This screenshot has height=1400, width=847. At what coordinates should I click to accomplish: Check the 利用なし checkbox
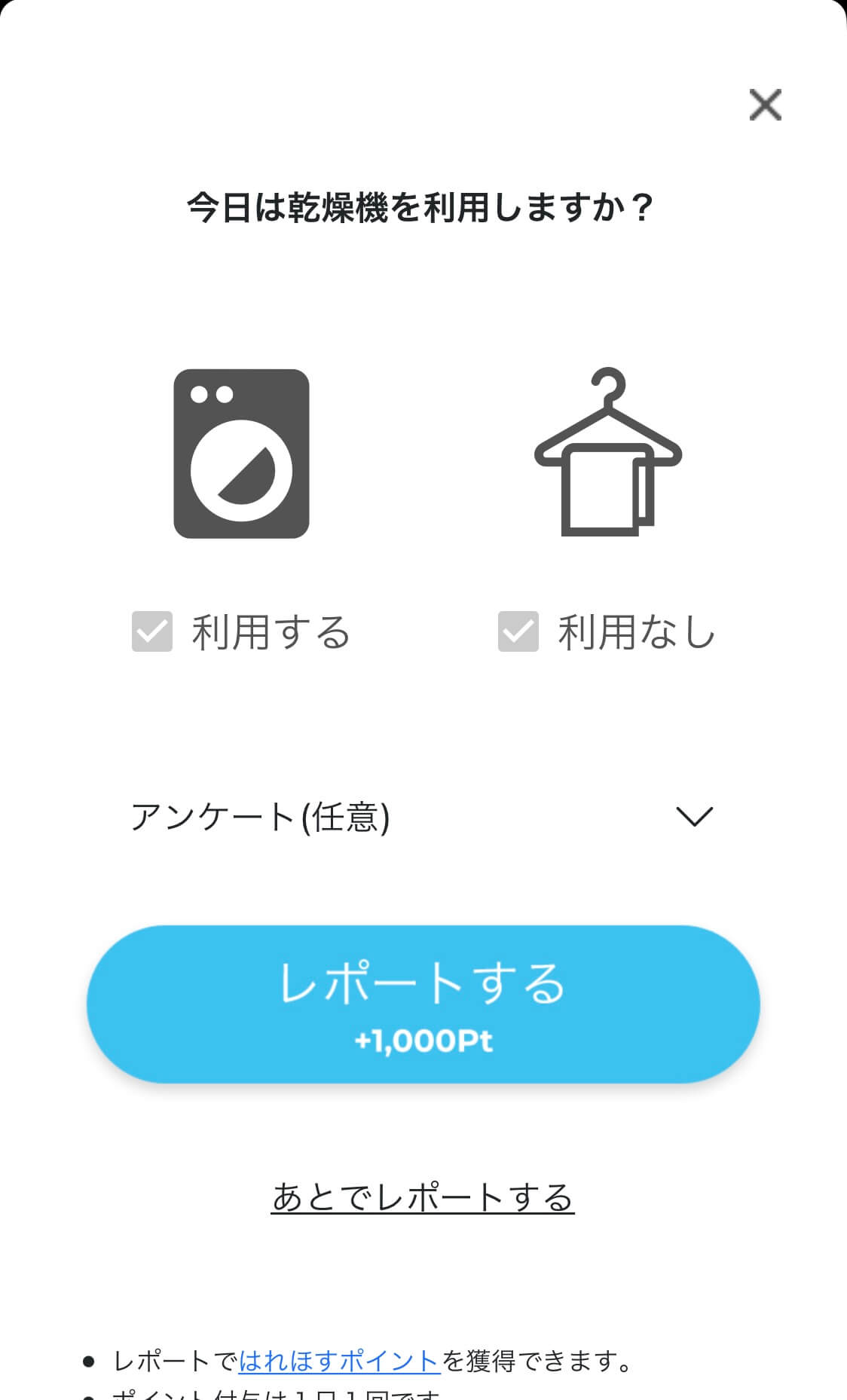(518, 631)
